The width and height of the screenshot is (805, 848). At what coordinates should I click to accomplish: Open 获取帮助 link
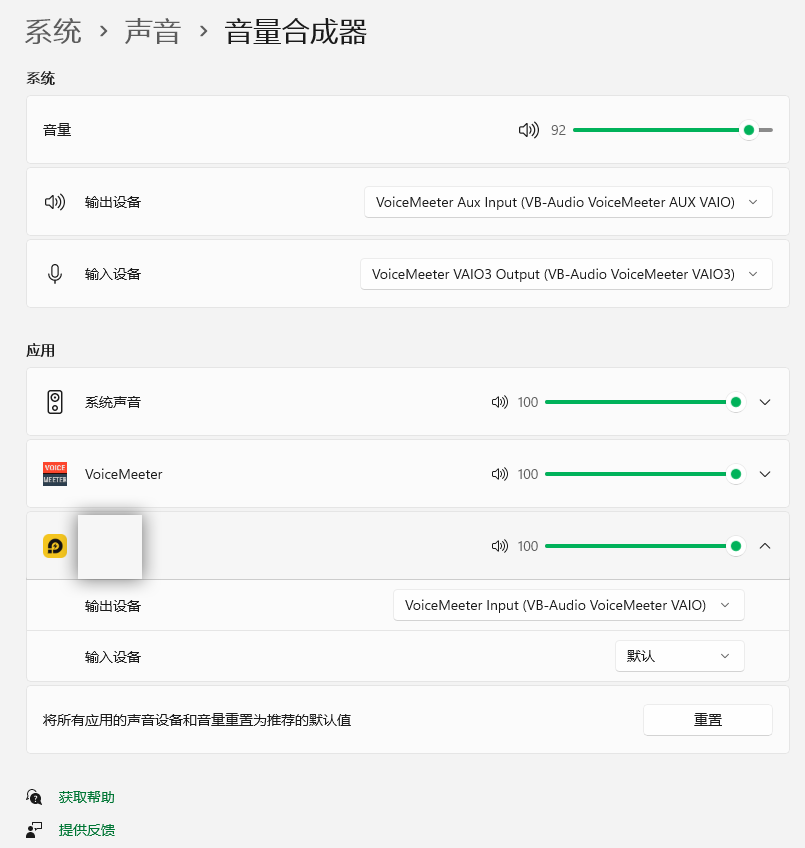[86, 797]
